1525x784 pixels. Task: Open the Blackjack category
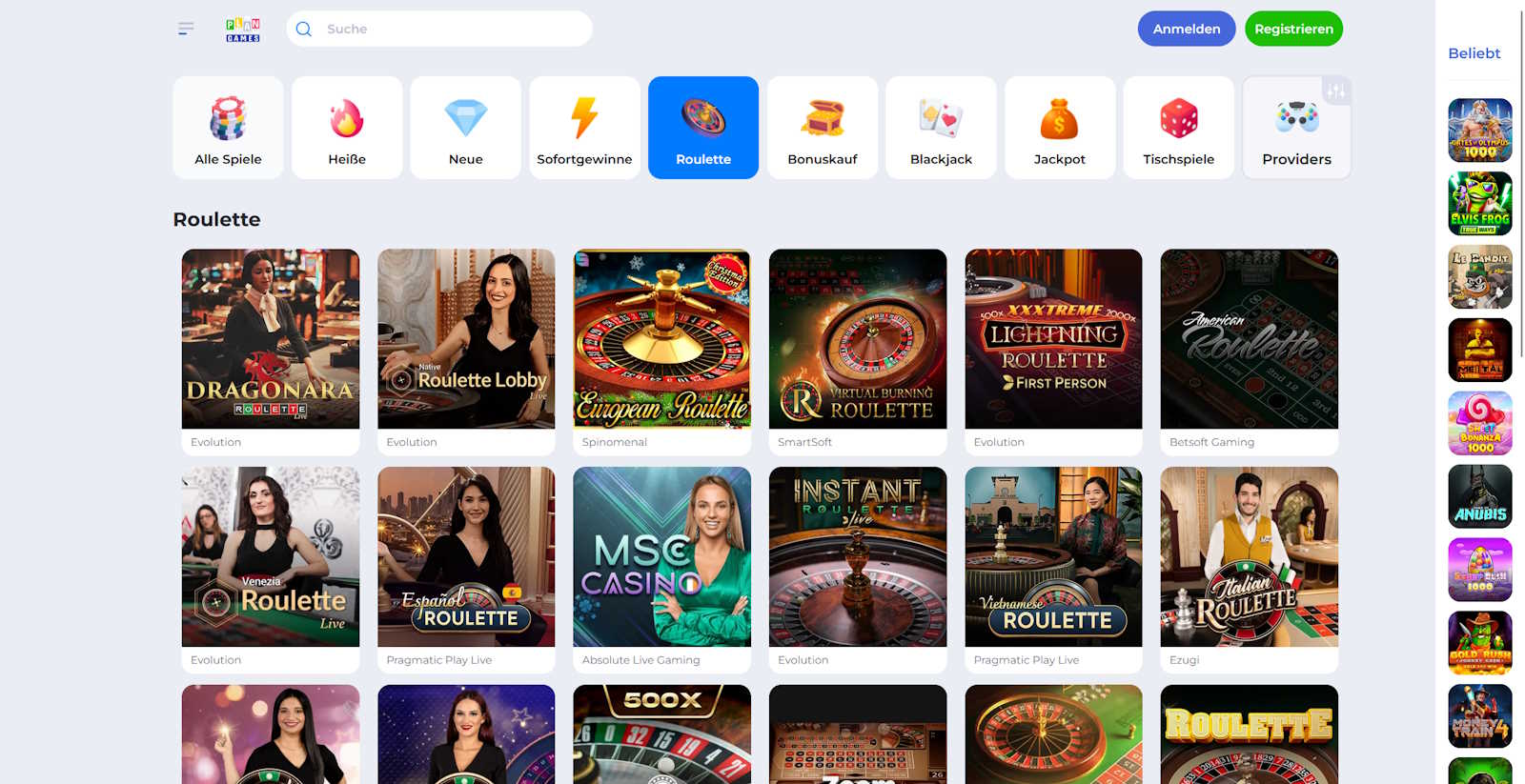pos(941,128)
